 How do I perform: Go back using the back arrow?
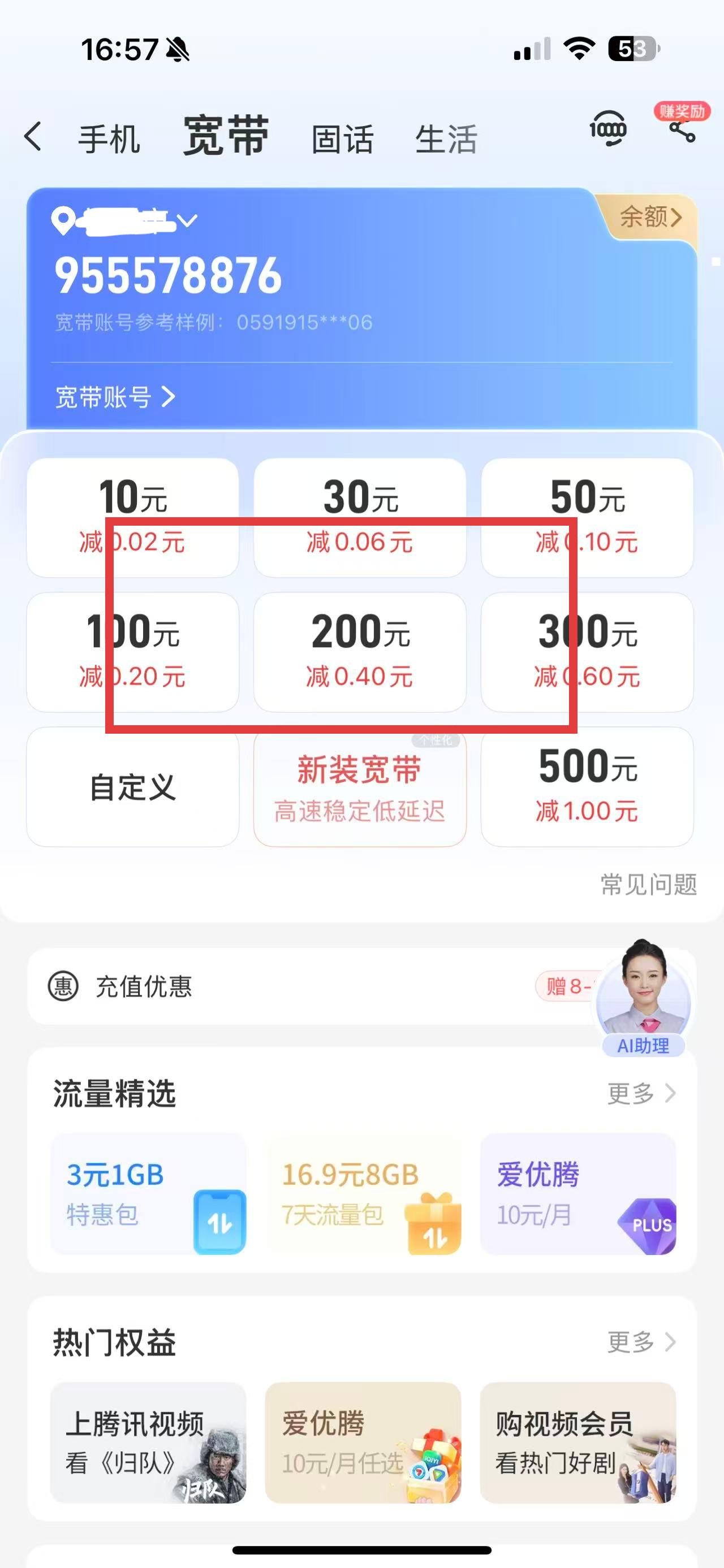coord(33,136)
